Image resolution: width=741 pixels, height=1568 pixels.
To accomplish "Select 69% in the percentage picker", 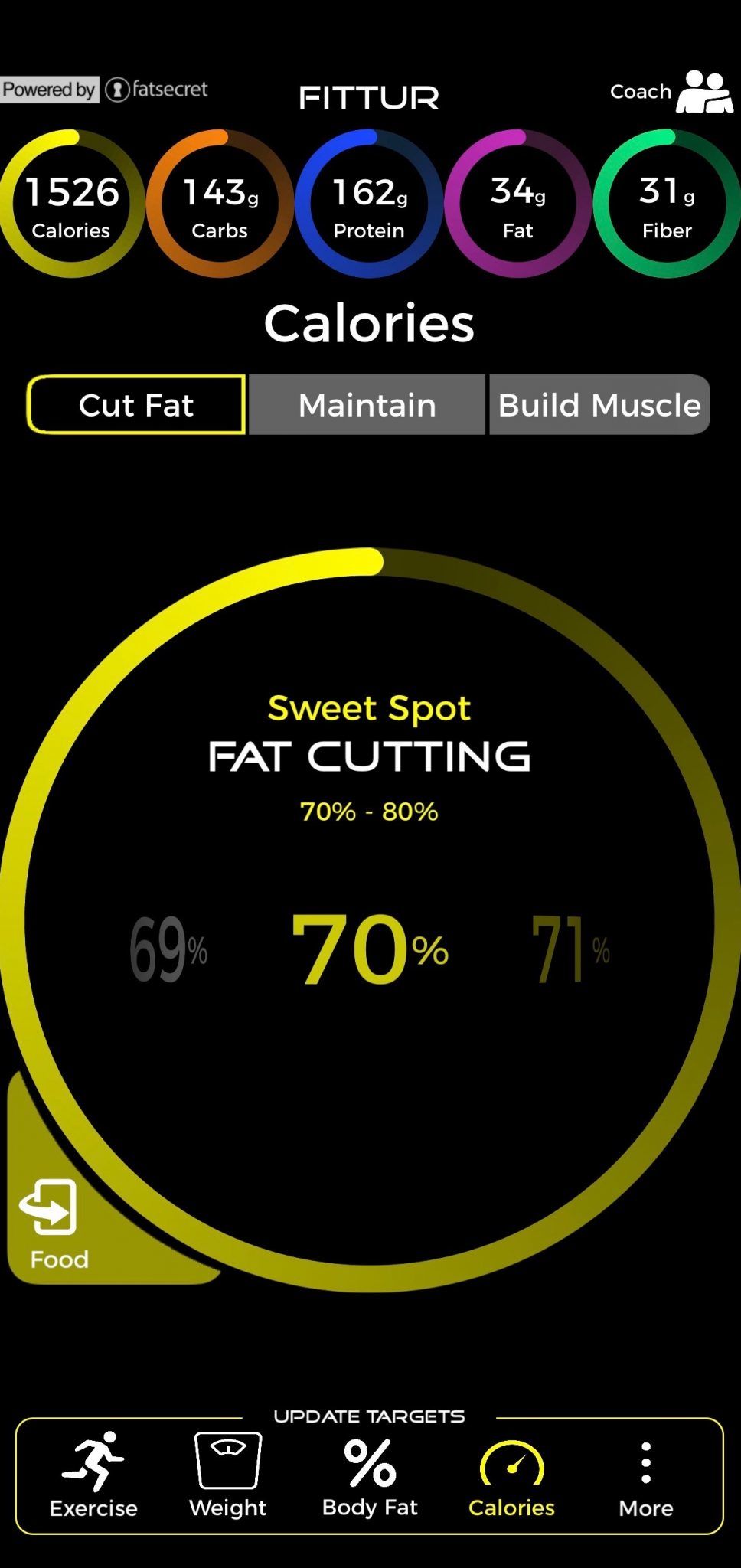I will coord(168,950).
